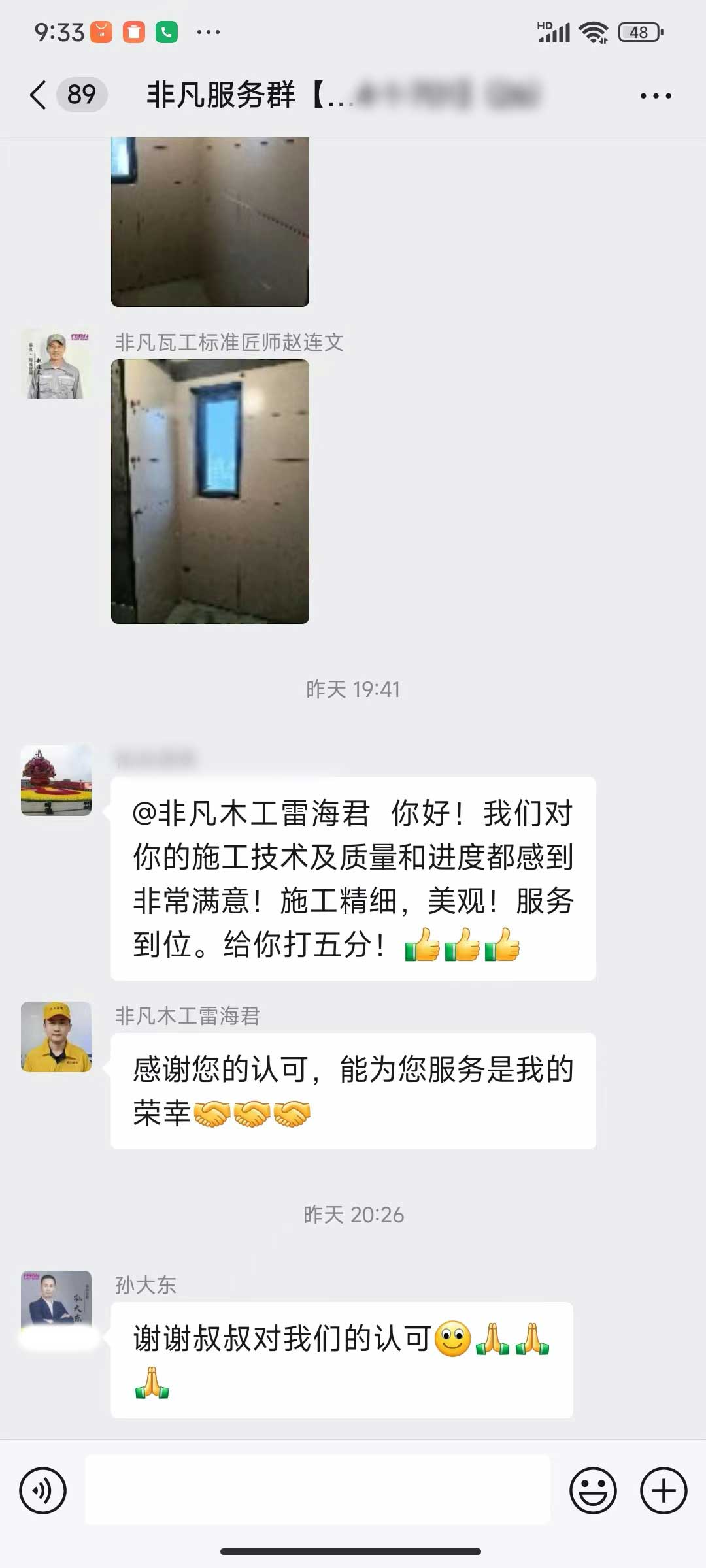Open the group chat overflow menu
The image size is (706, 1568).
[655, 96]
